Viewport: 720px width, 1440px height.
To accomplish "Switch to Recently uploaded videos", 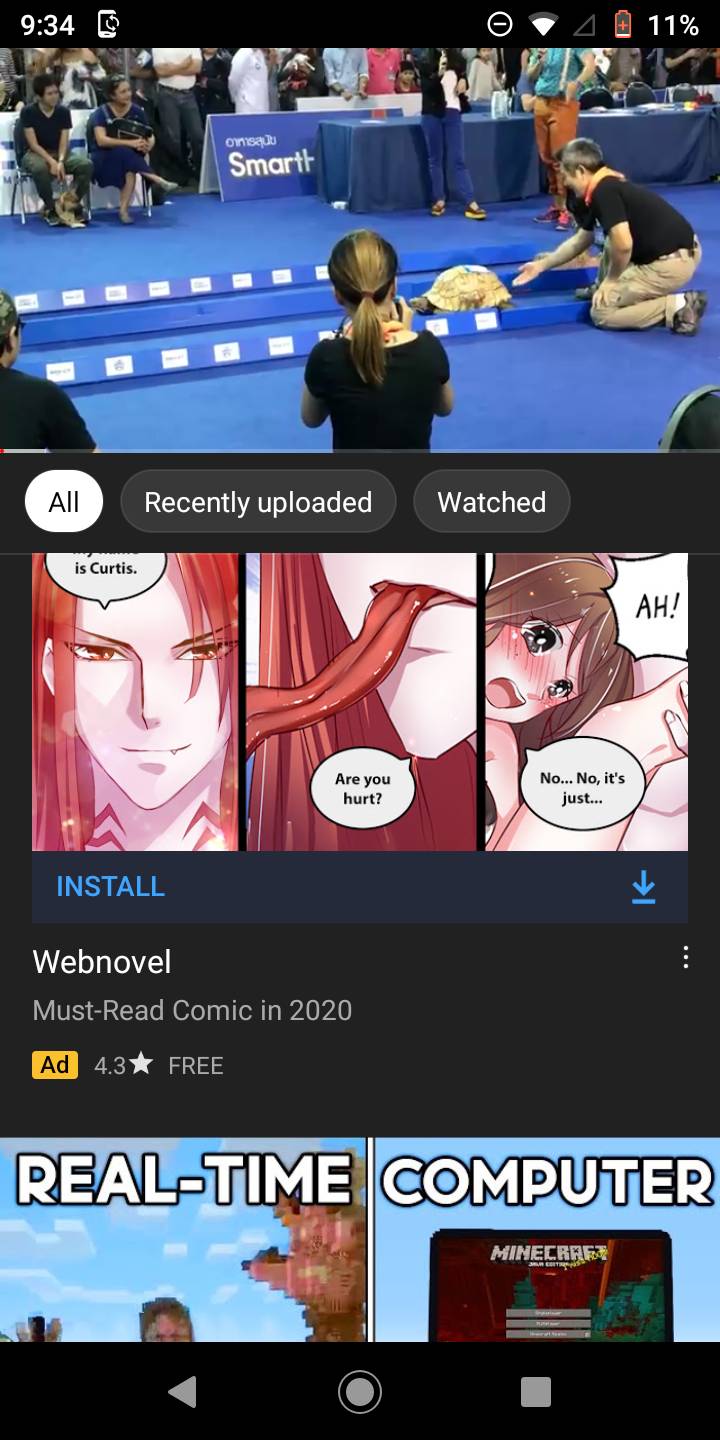I will click(x=258, y=502).
